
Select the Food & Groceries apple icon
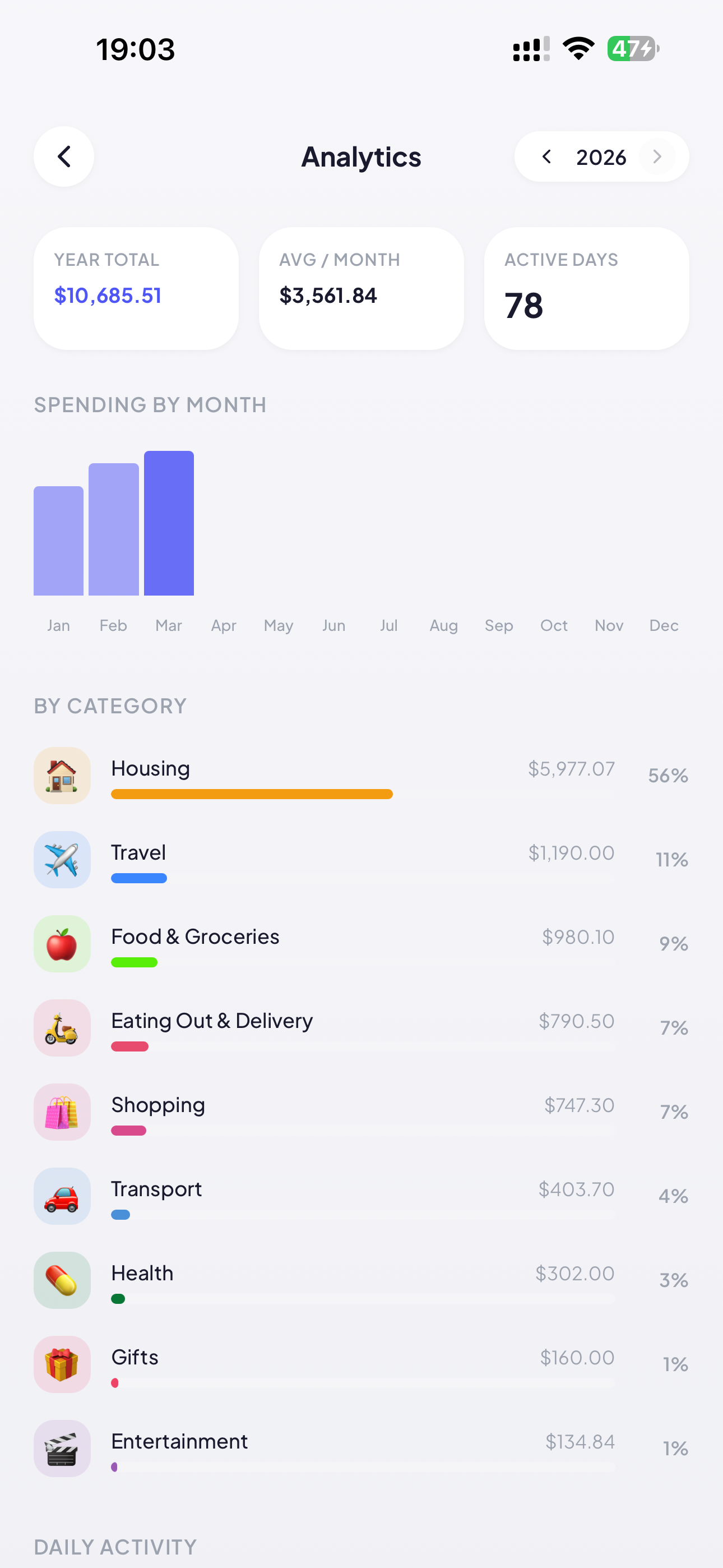tap(62, 943)
